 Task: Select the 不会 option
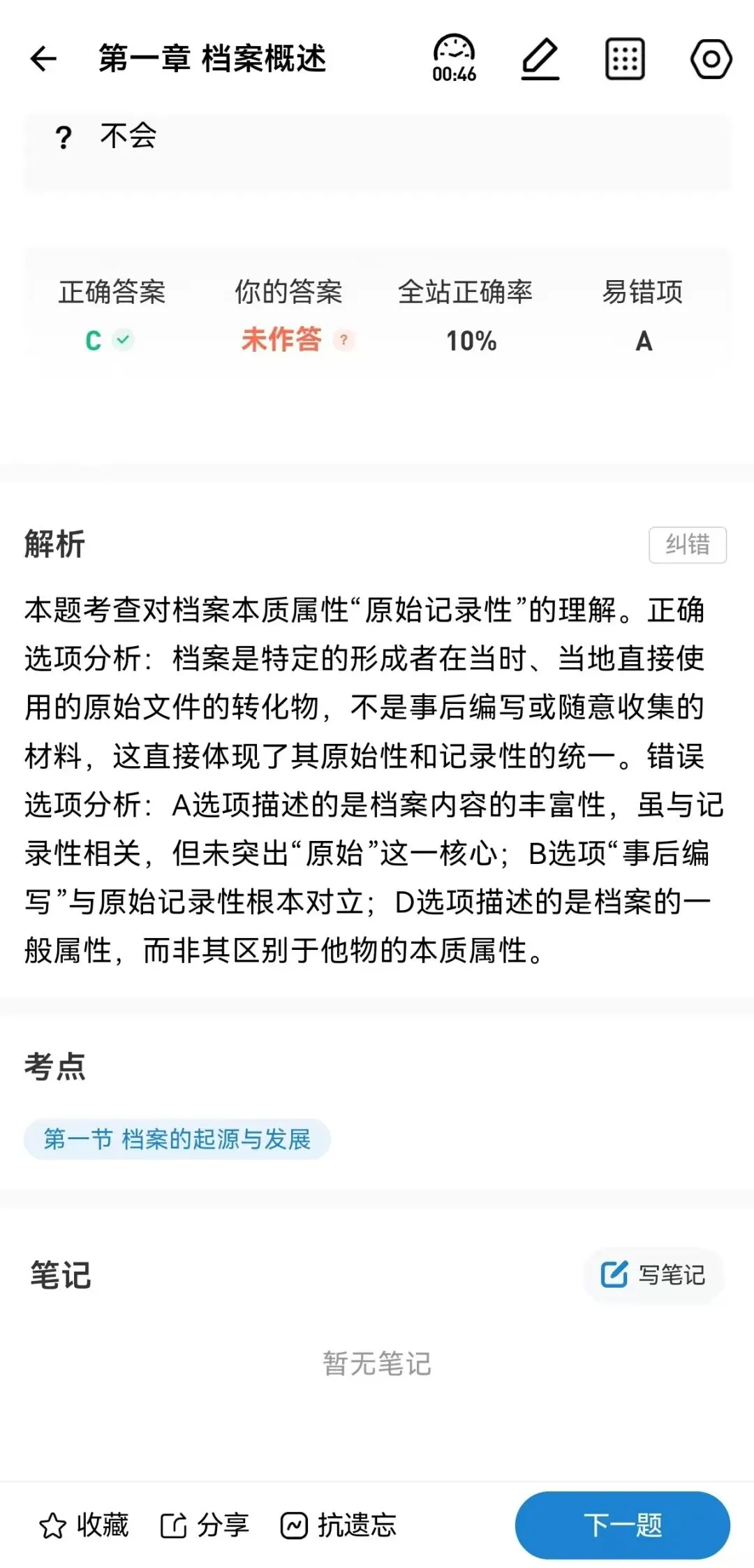pos(377,152)
